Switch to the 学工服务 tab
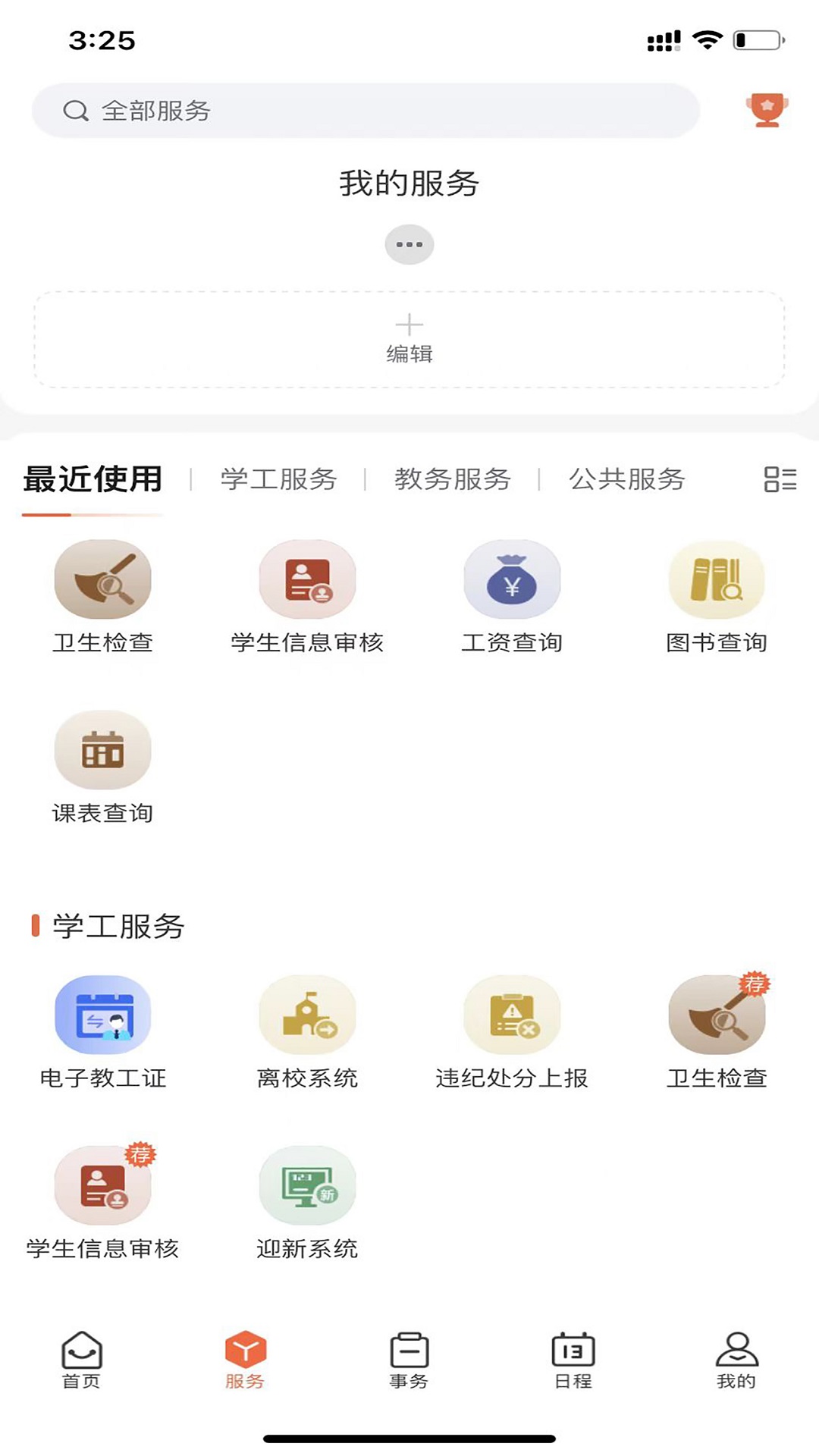 278,480
